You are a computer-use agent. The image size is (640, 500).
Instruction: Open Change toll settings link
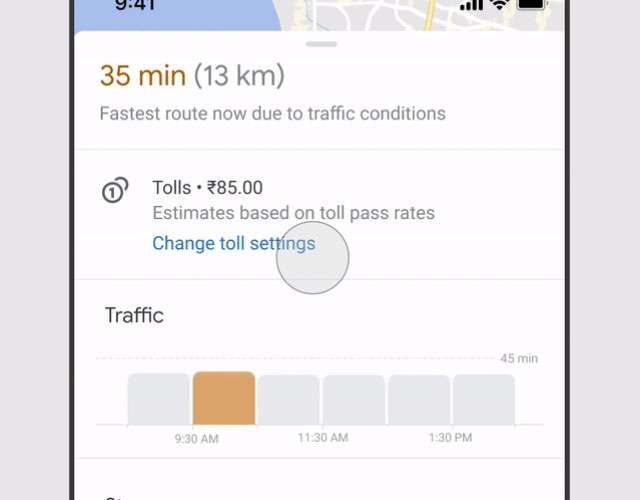233,243
